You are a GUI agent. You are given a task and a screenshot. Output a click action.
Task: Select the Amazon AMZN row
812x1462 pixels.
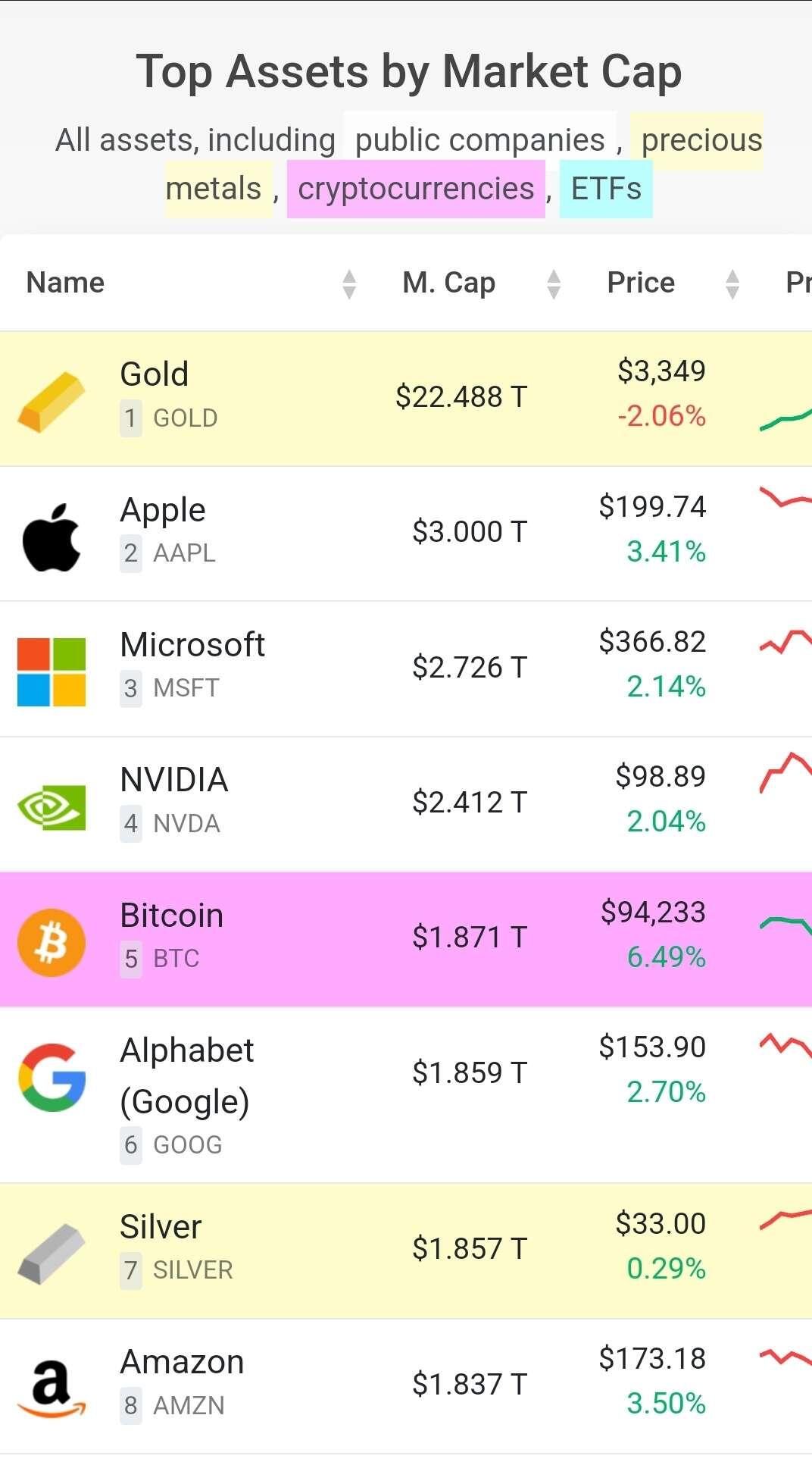[x=406, y=1386]
